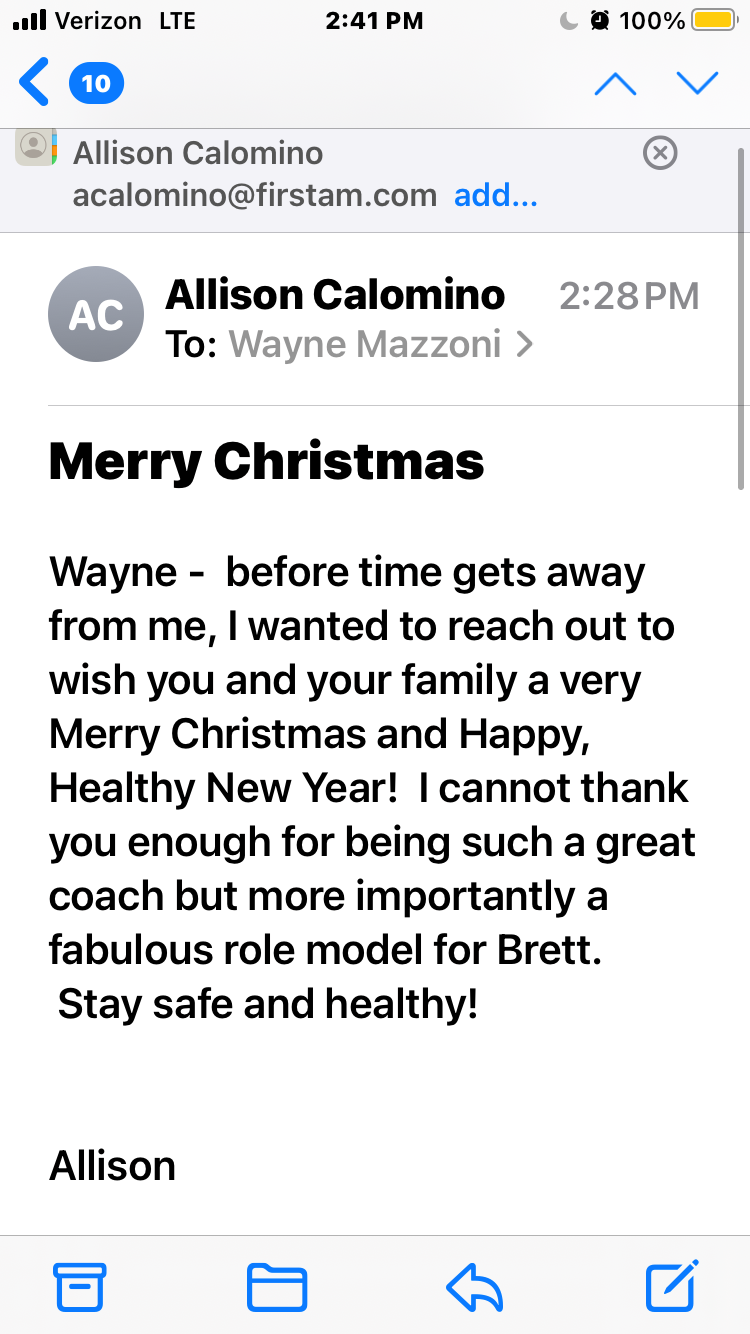Tap add... to save the contact

[x=495, y=195]
